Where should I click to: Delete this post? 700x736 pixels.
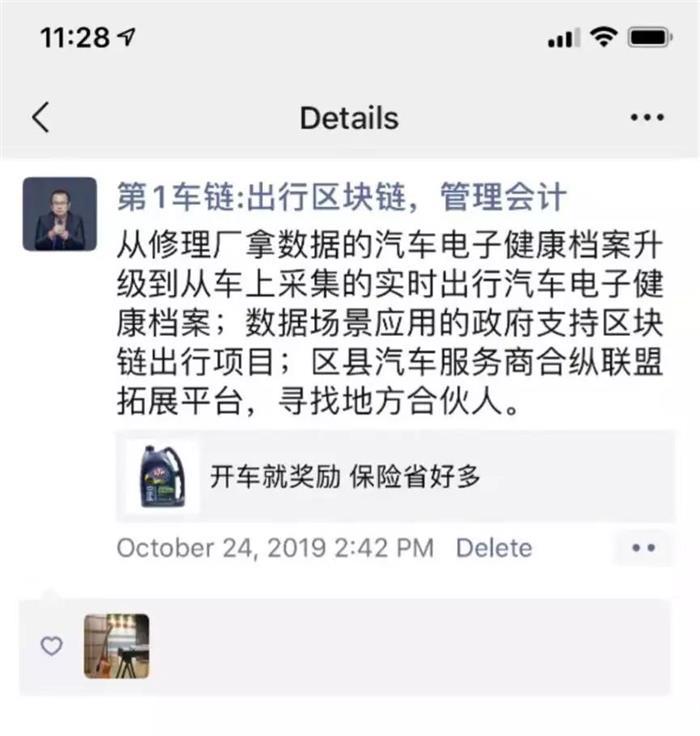tap(494, 548)
